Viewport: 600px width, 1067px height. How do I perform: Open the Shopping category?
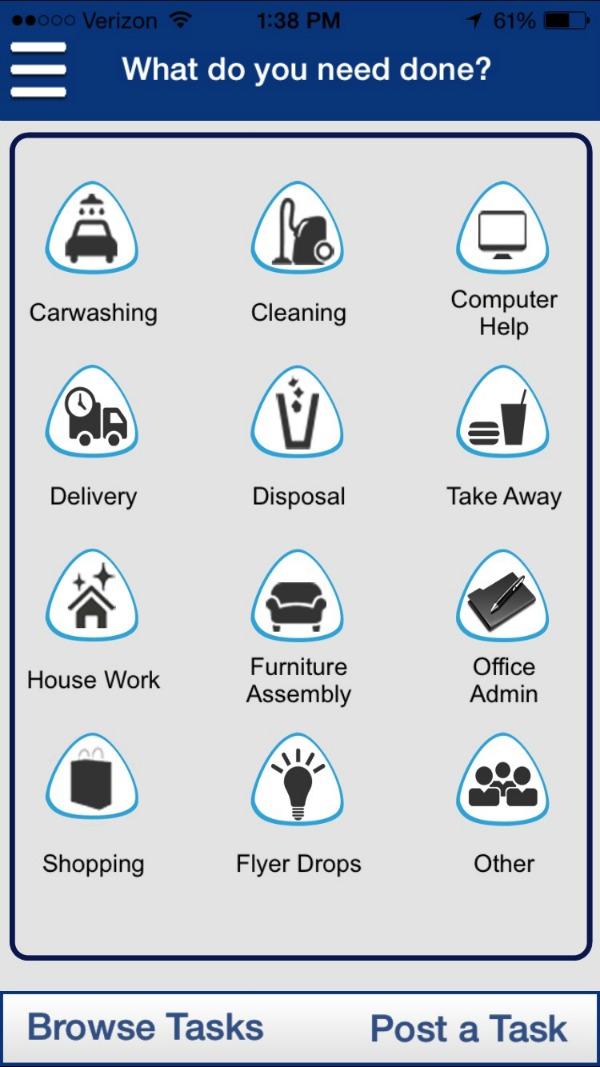point(92,781)
